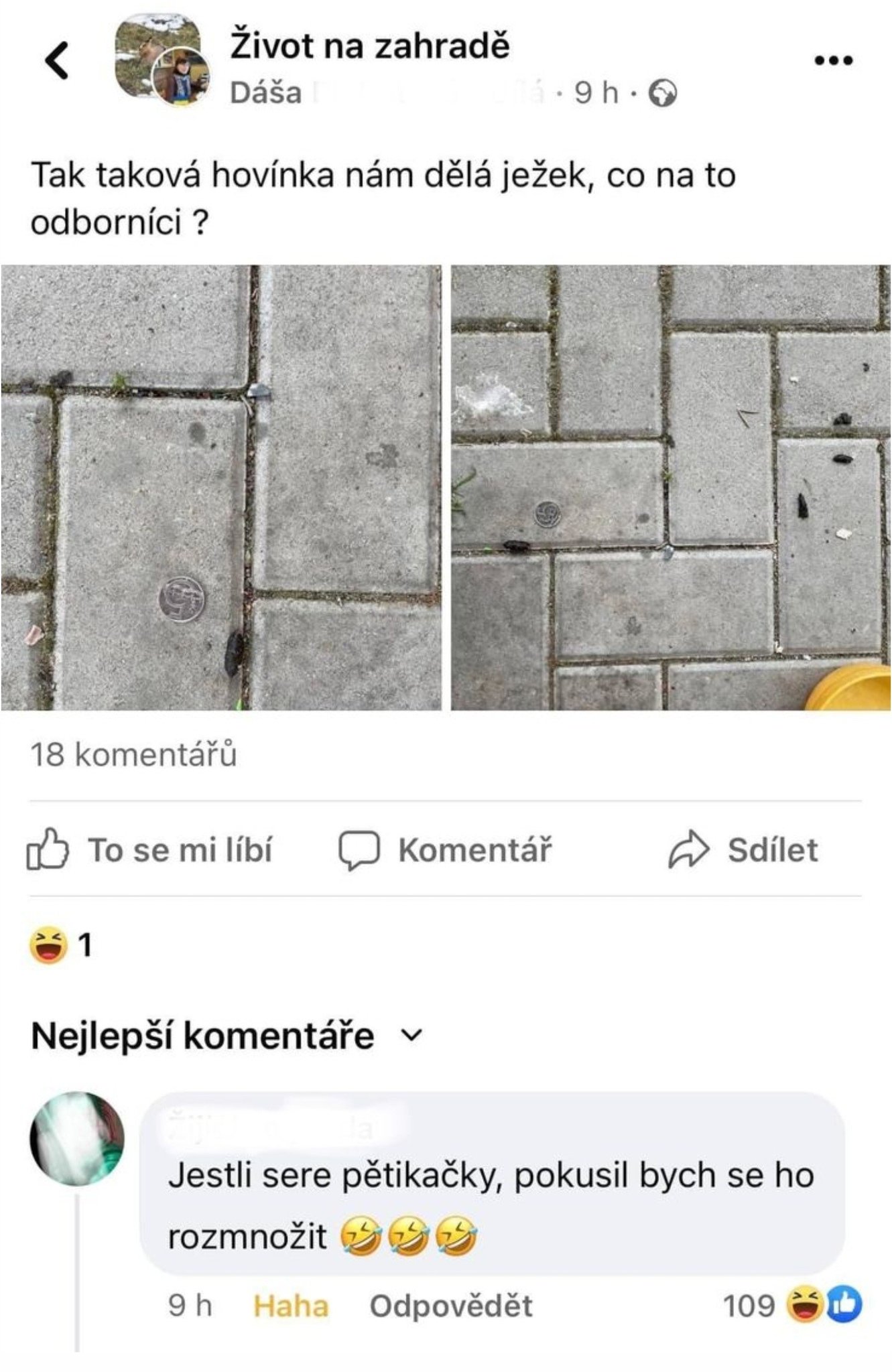The height and width of the screenshot is (1372, 892).
Task: Open the left paving photo with coin
Action: (x=221, y=487)
